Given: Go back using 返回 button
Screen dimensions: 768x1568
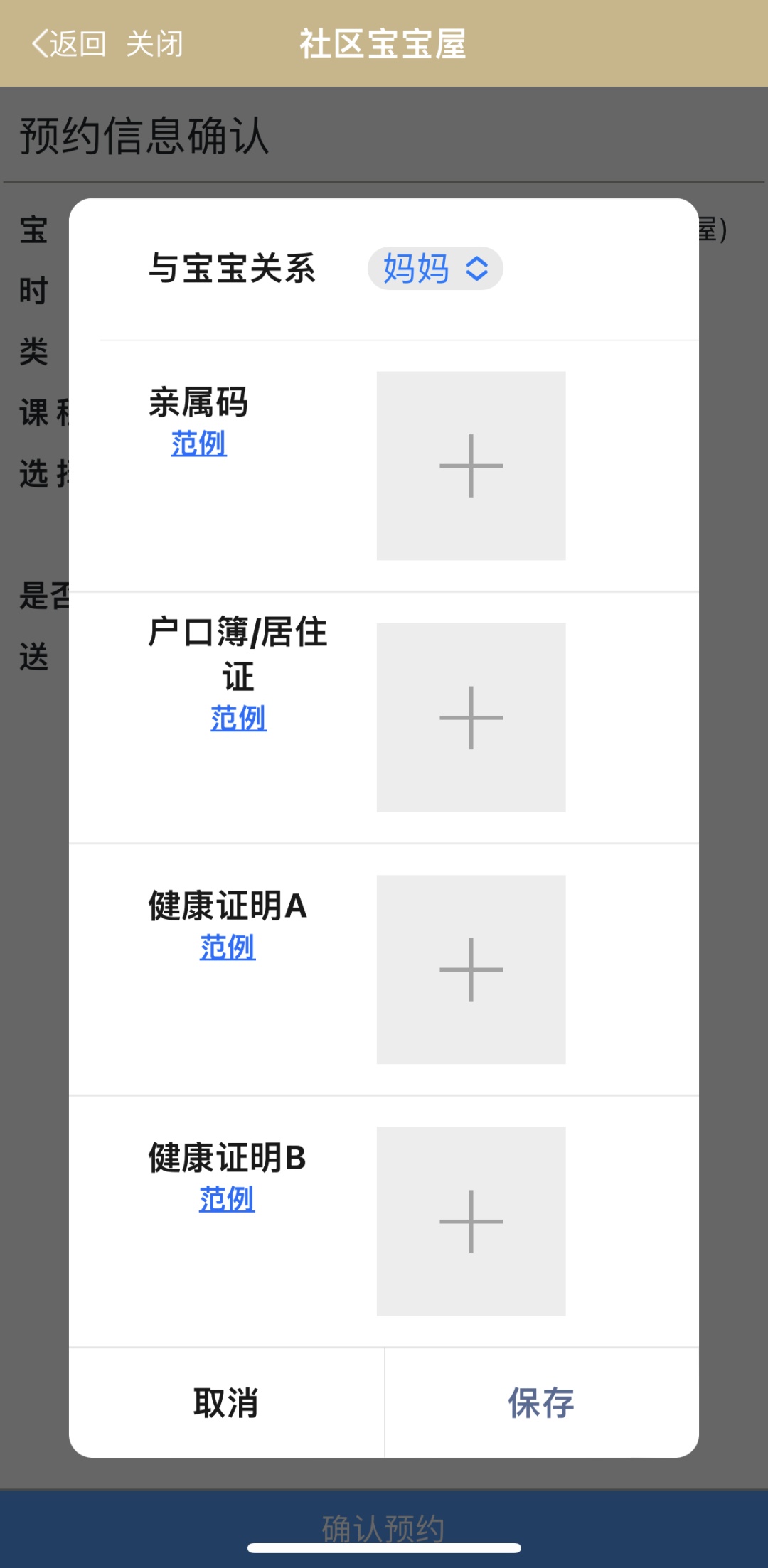Looking at the screenshot, I should (x=69, y=44).
